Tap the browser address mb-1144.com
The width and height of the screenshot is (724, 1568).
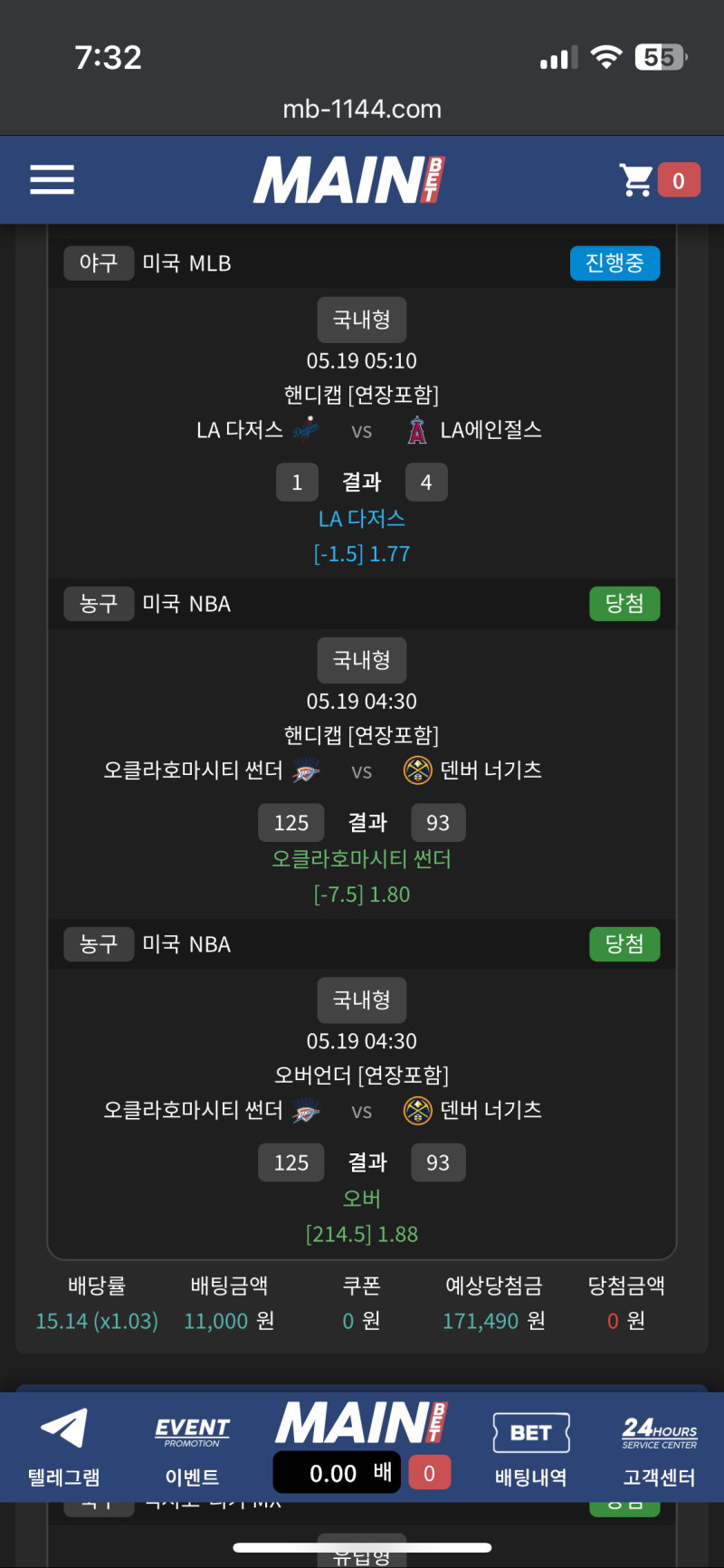coord(362,110)
